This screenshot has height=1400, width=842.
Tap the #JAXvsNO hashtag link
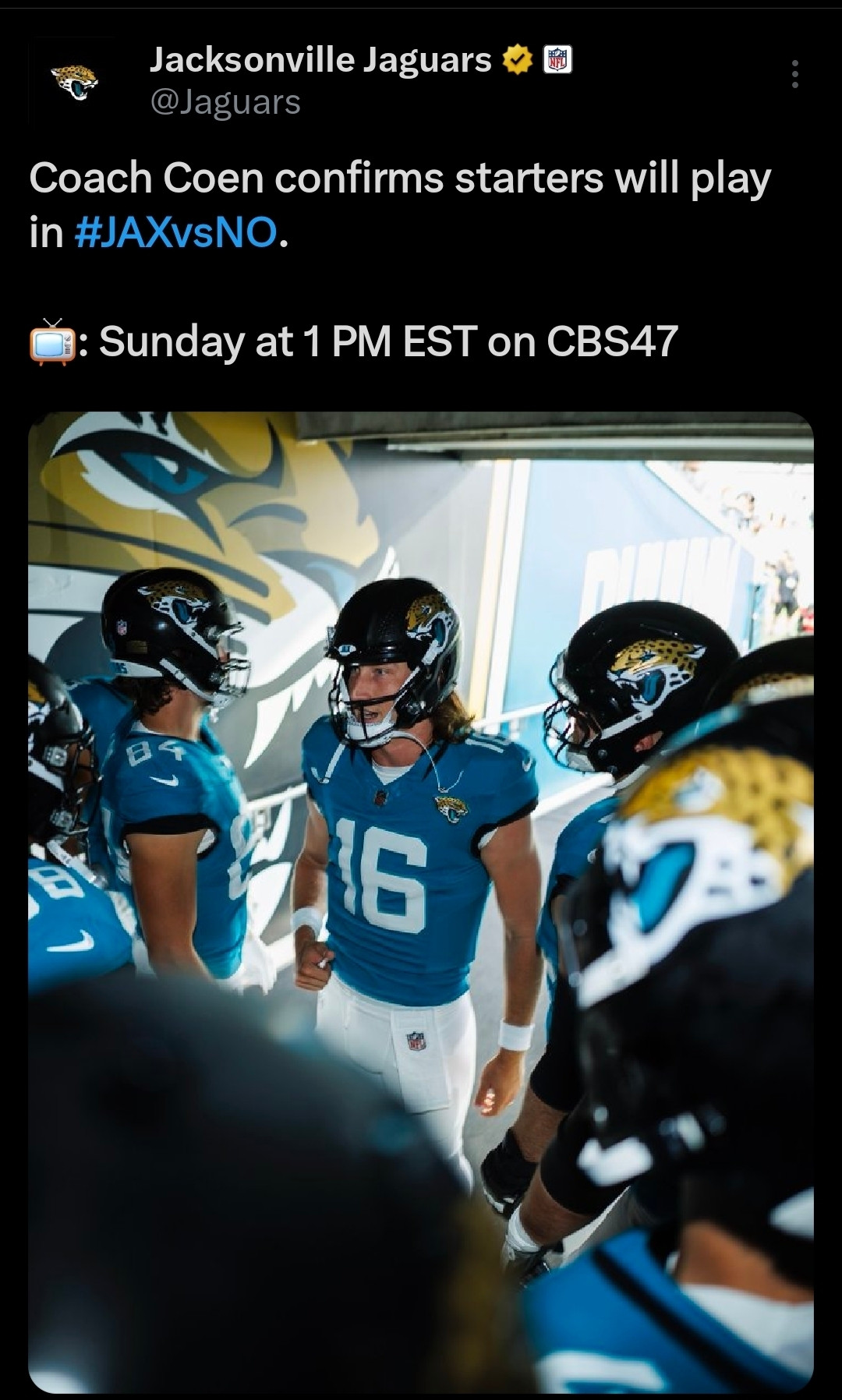(x=175, y=232)
